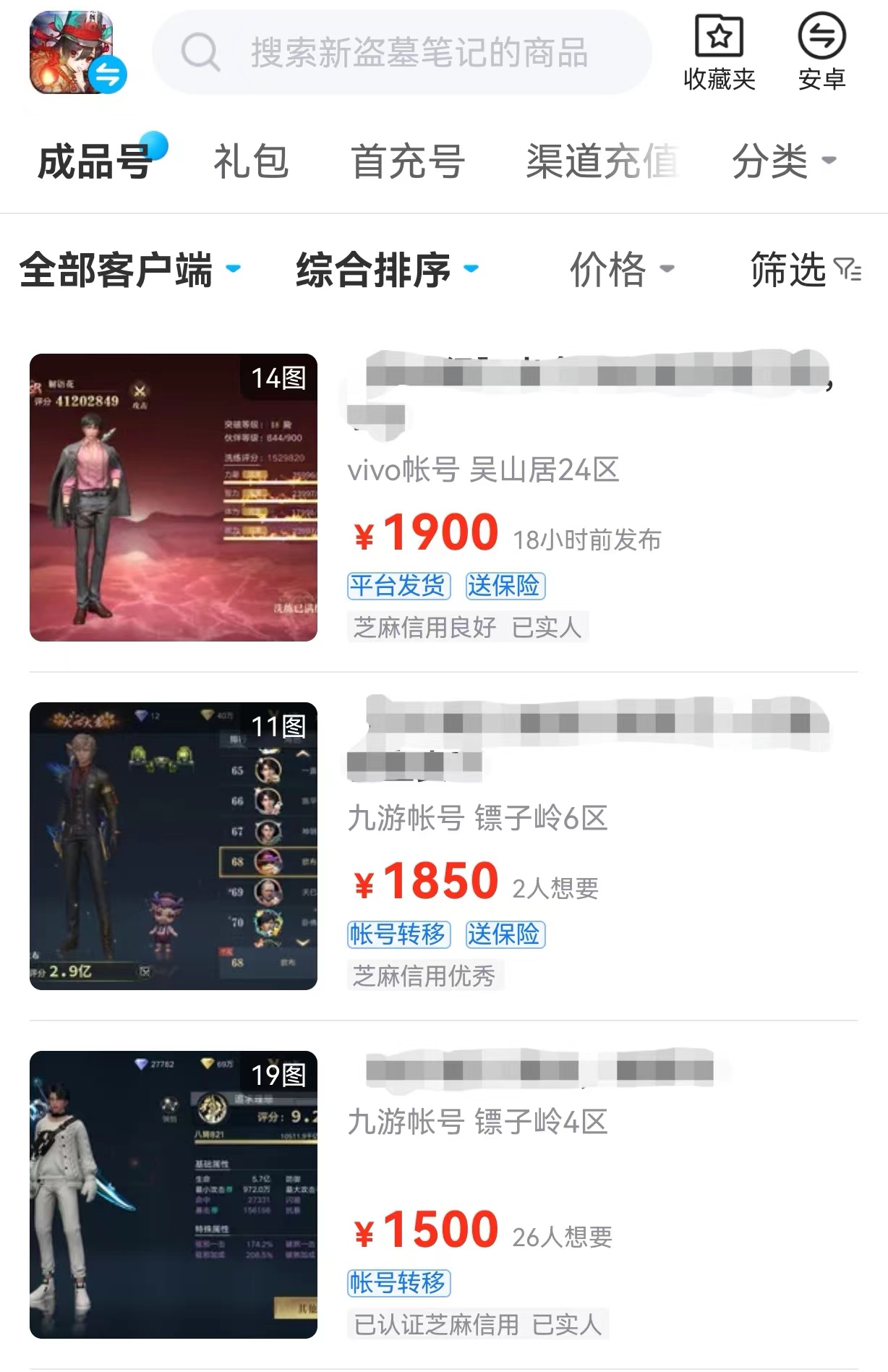Expand the 全部客户端 client filter
This screenshot has height=1372, width=888.
(129, 270)
